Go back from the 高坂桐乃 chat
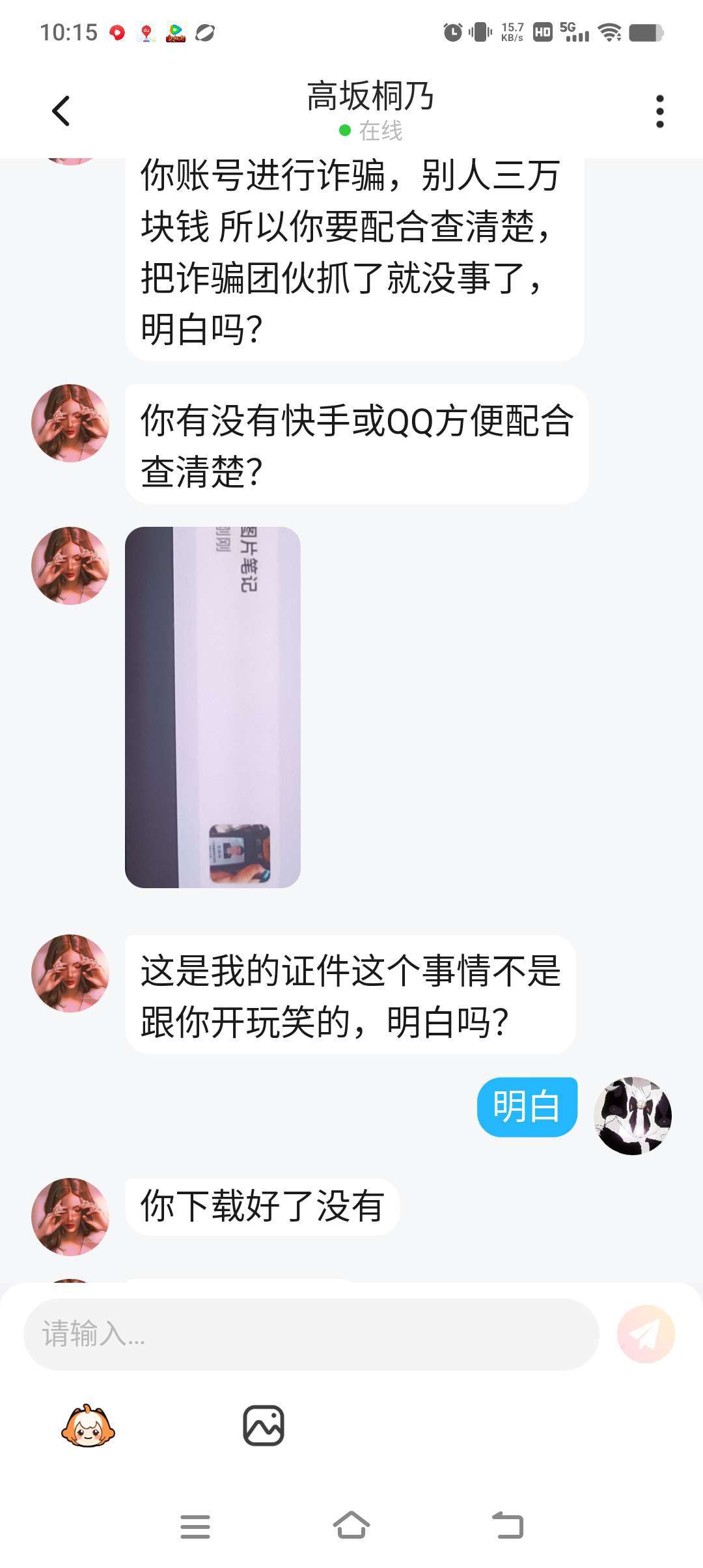The image size is (703, 1568). point(61,111)
